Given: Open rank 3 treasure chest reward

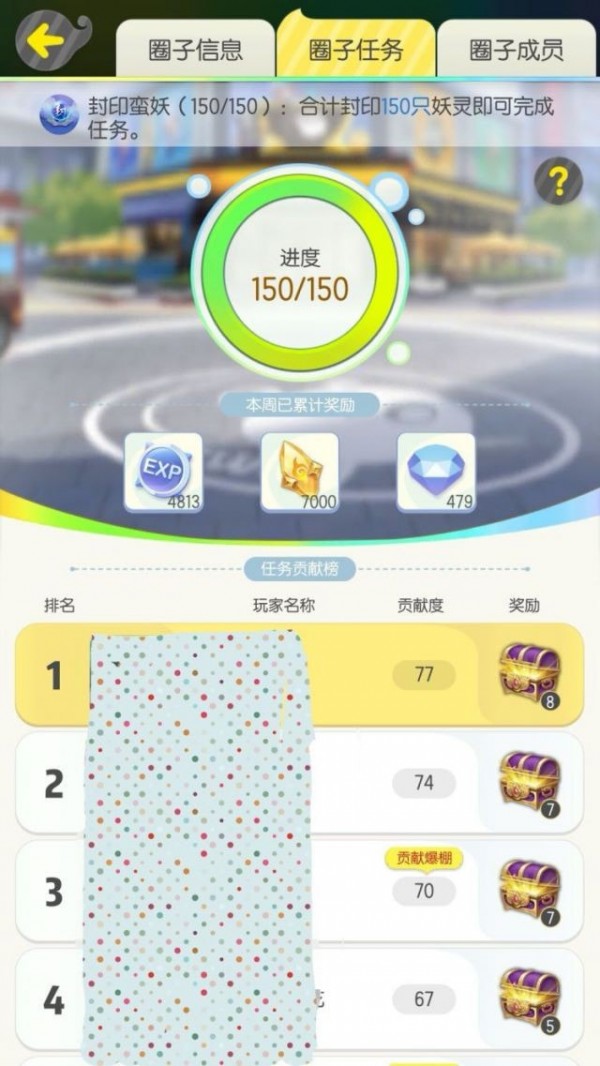Looking at the screenshot, I should 529,889.
